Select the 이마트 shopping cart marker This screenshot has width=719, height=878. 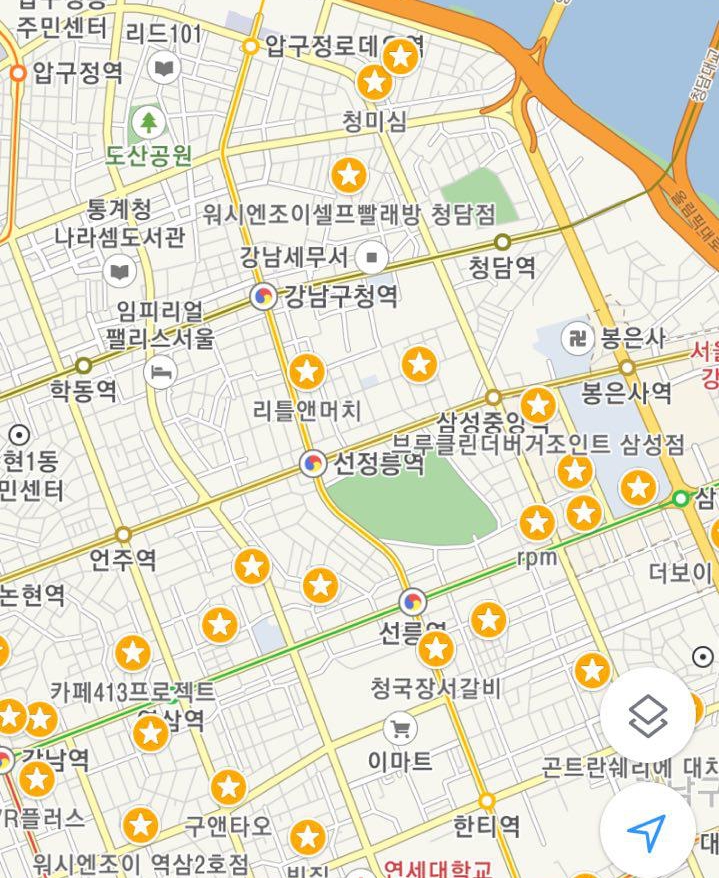point(400,728)
